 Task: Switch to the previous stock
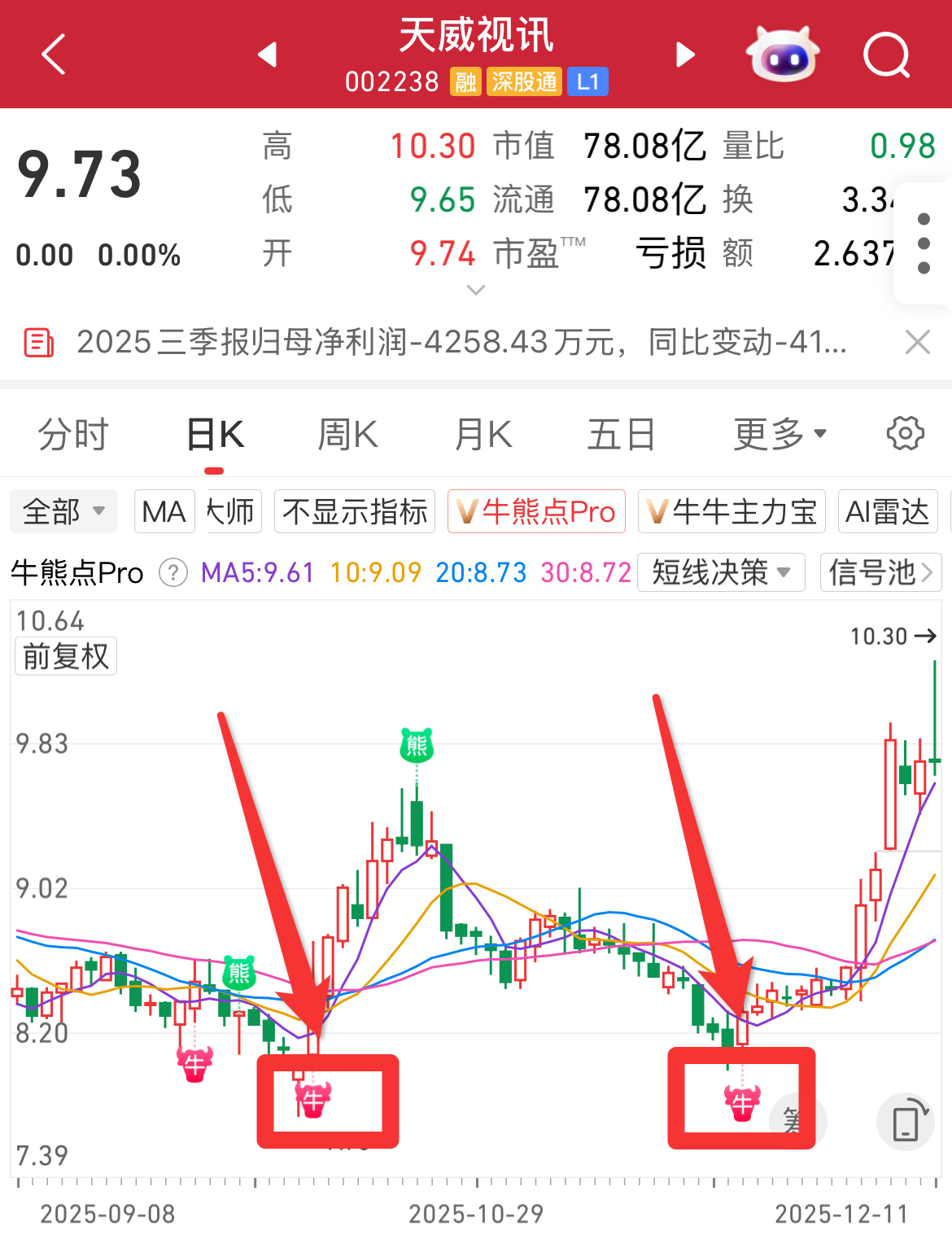tap(268, 55)
